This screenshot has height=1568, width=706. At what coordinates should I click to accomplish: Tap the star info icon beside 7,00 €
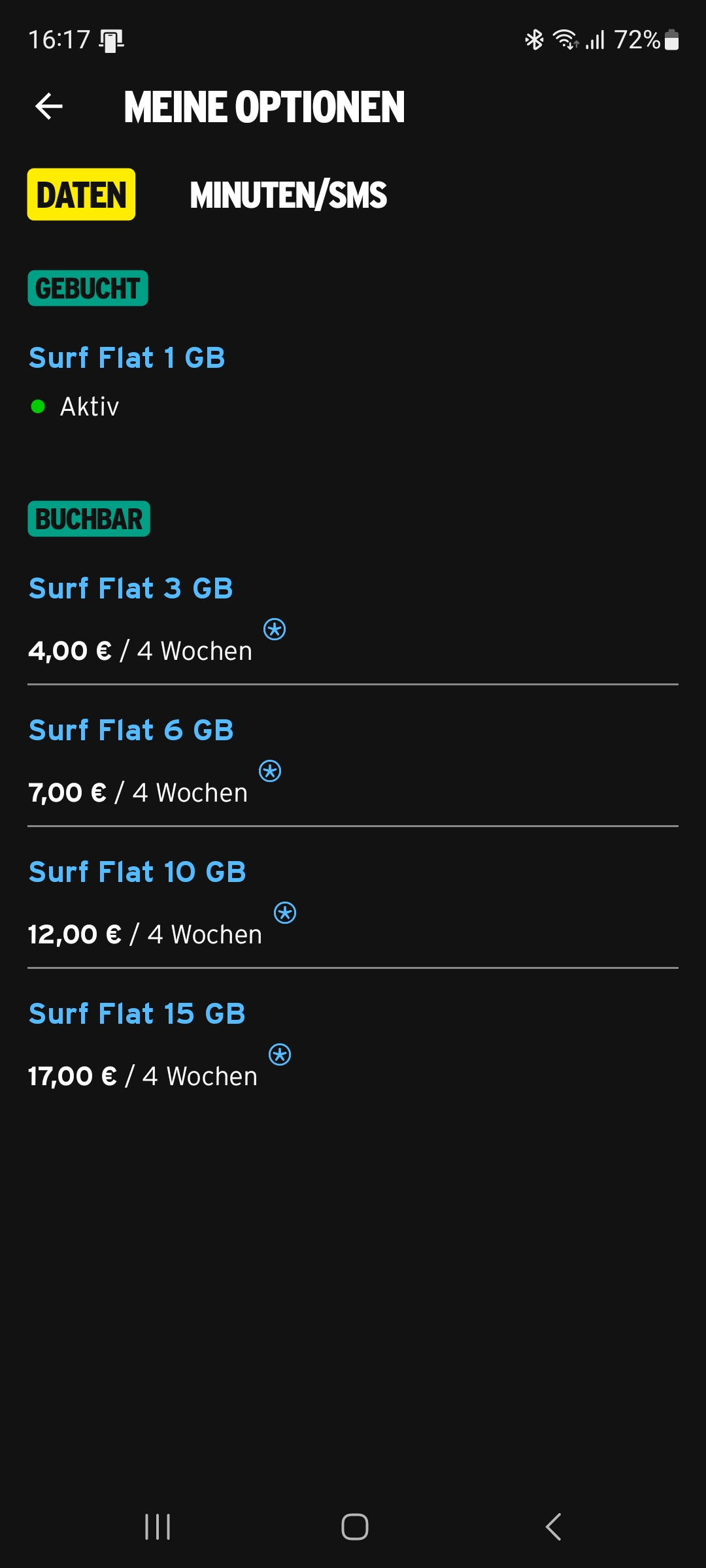tap(270, 772)
